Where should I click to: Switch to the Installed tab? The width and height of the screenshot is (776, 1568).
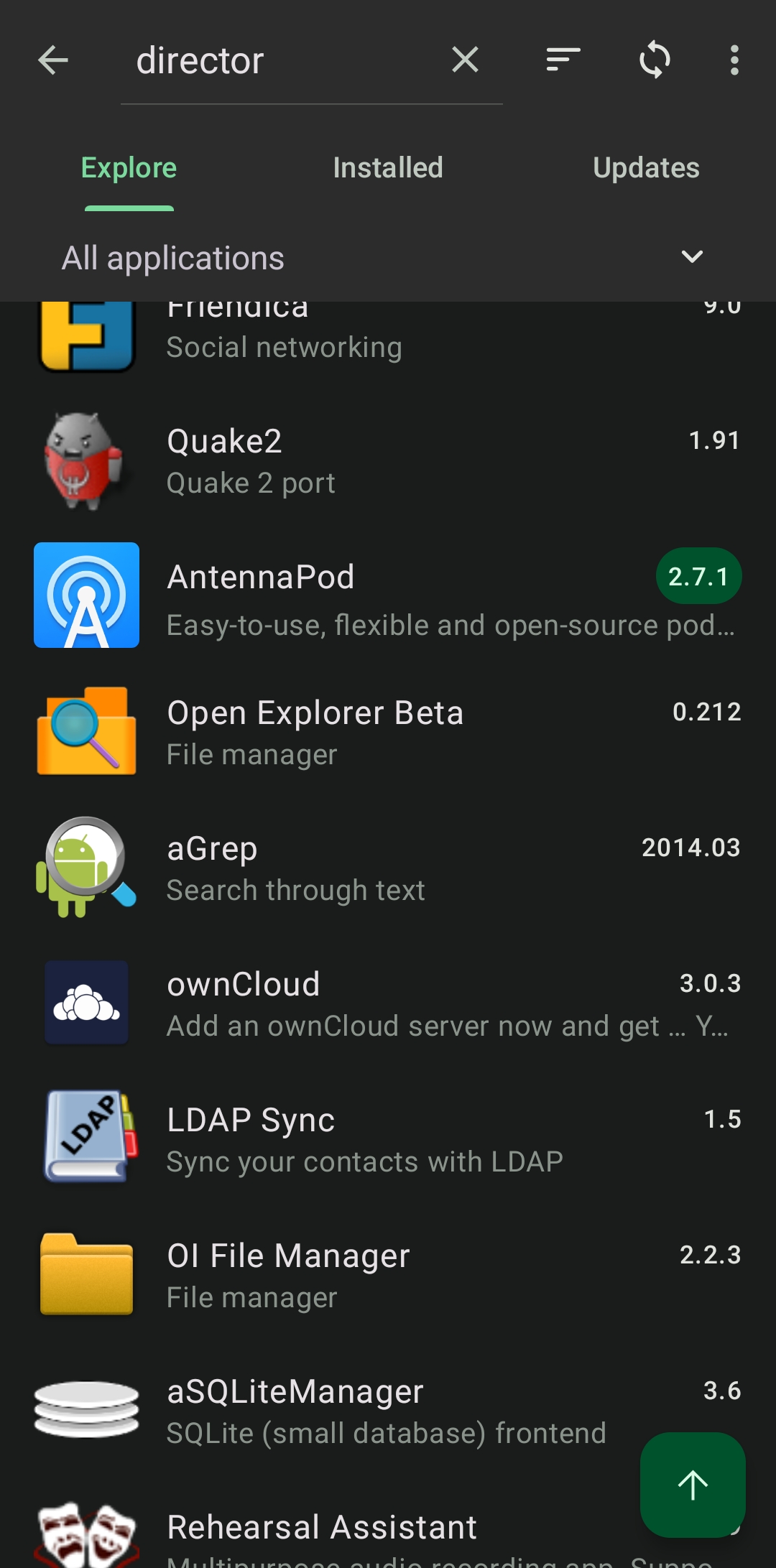(388, 167)
